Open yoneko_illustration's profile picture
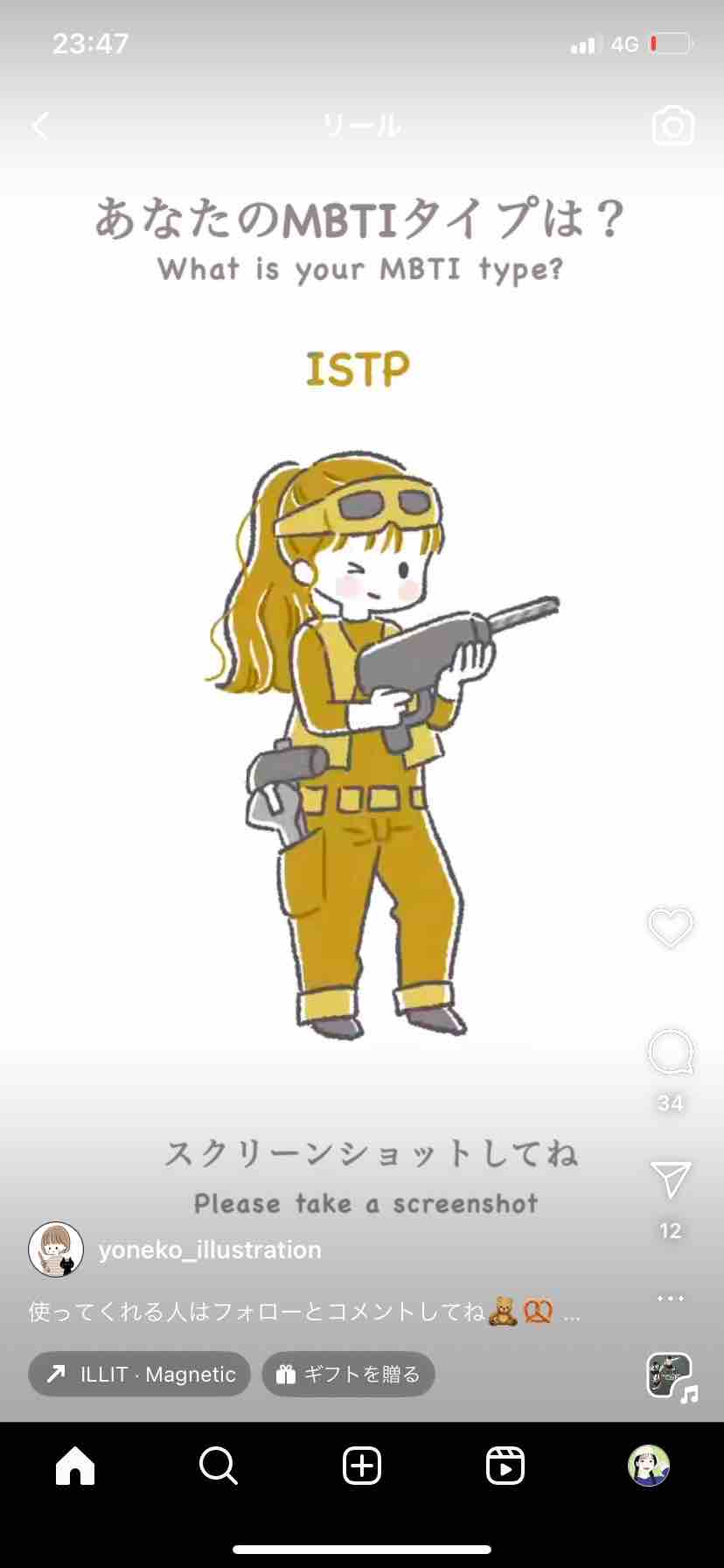This screenshot has height=1568, width=724. tap(56, 1249)
